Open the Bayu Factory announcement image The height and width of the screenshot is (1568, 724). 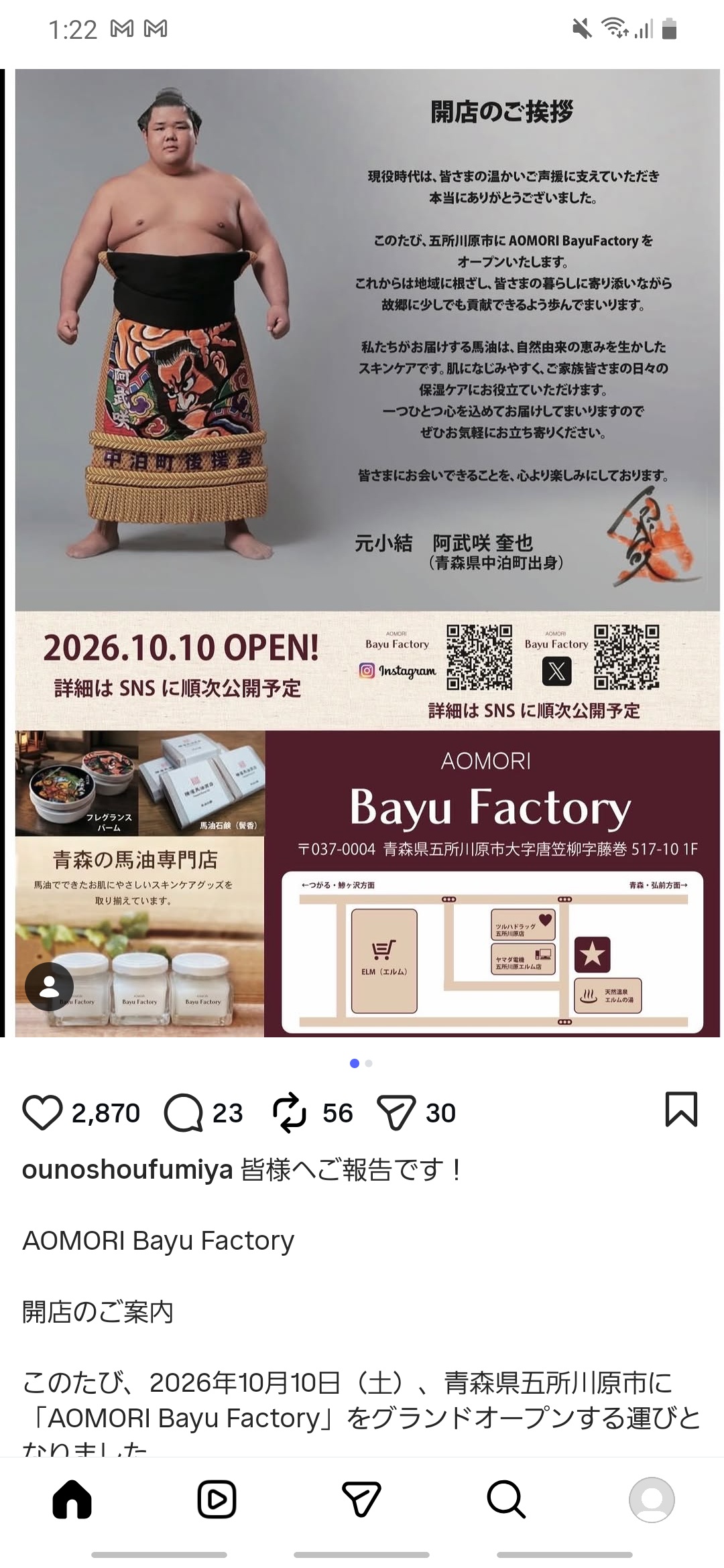367,553
